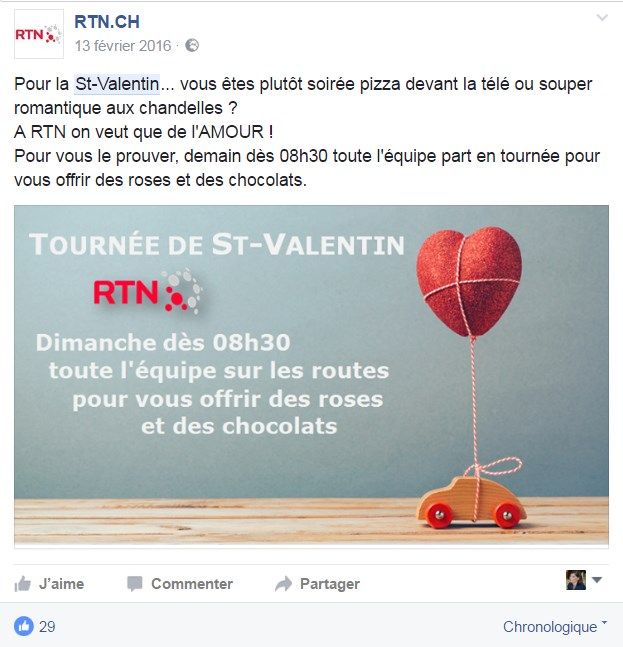The image size is (623, 647).
Task: Tap Commenter to write a comment
Action: click(180, 584)
